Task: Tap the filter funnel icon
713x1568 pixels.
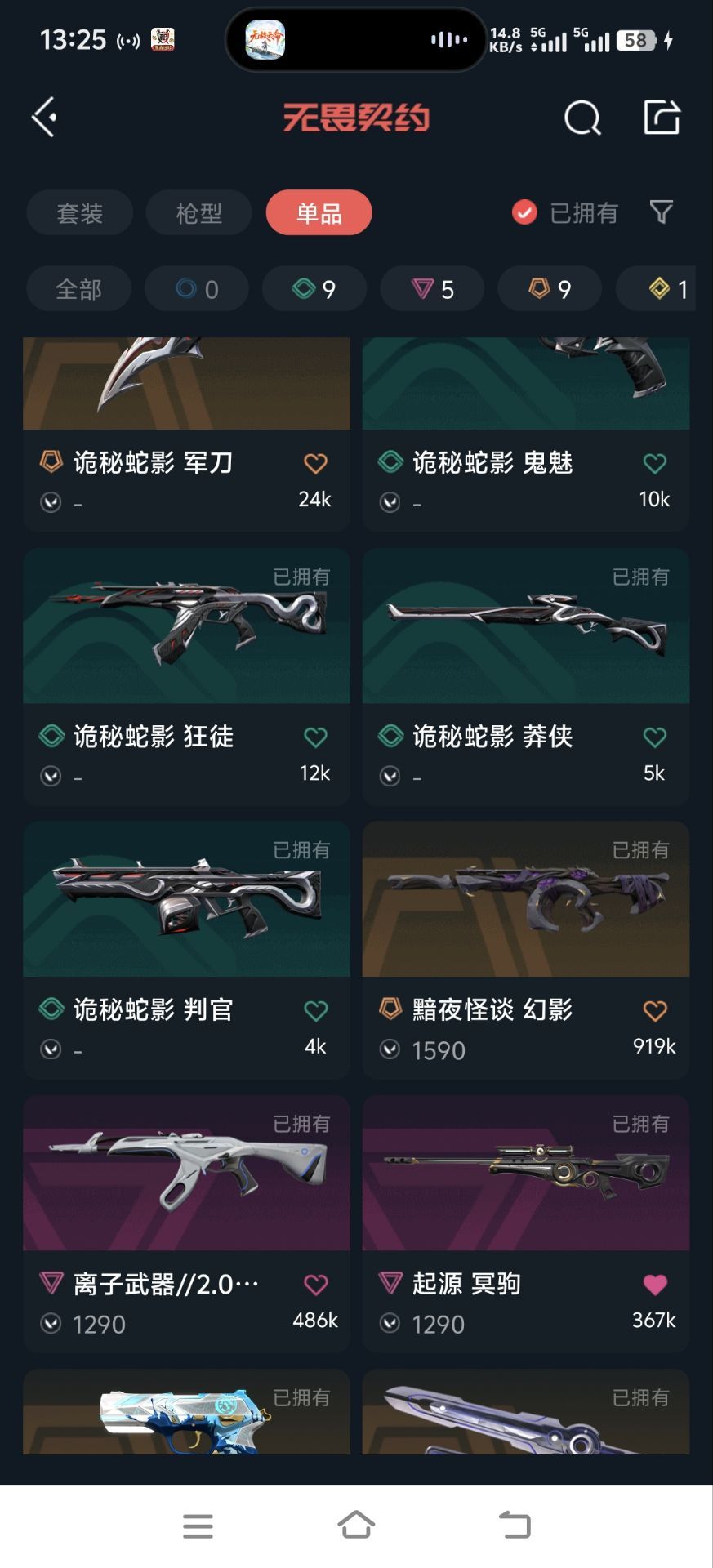Action: pos(661,212)
